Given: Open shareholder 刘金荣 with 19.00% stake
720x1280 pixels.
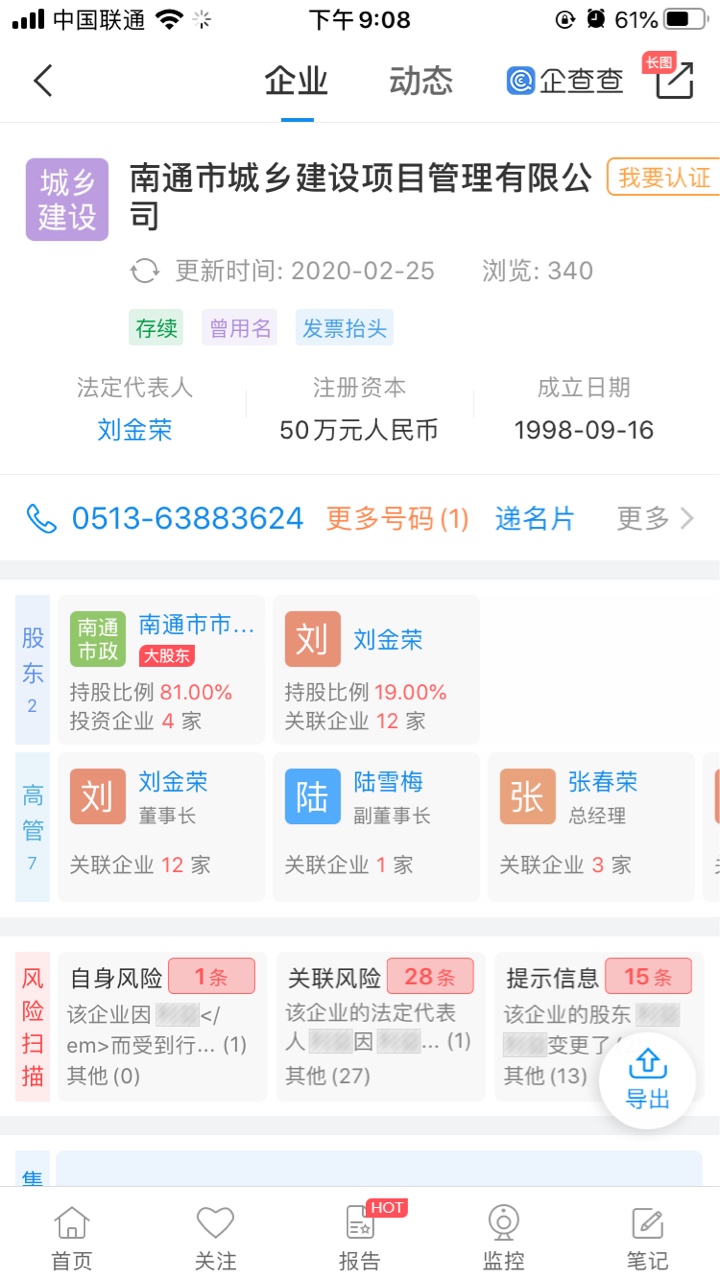Looking at the screenshot, I should point(376,668).
